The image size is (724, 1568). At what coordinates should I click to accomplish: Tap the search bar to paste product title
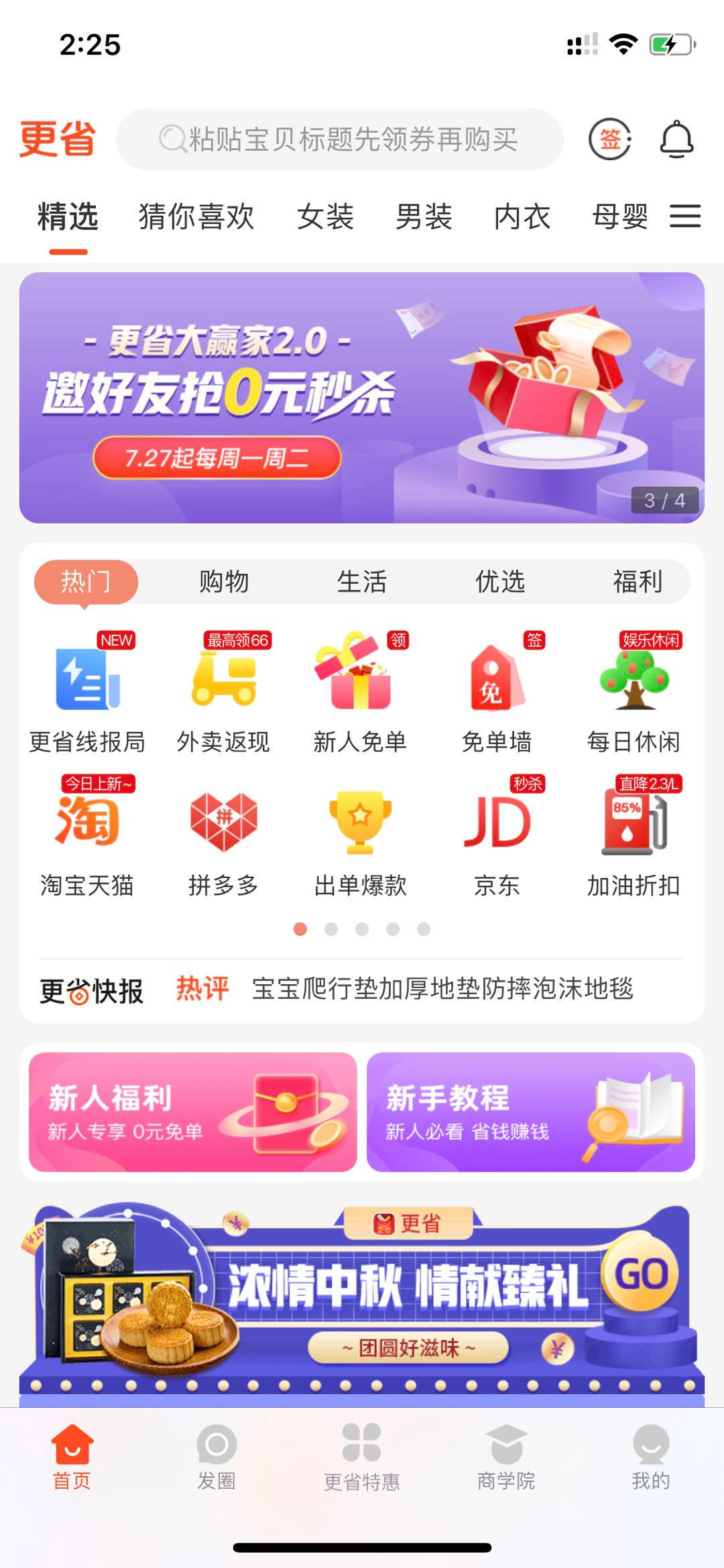[x=341, y=139]
